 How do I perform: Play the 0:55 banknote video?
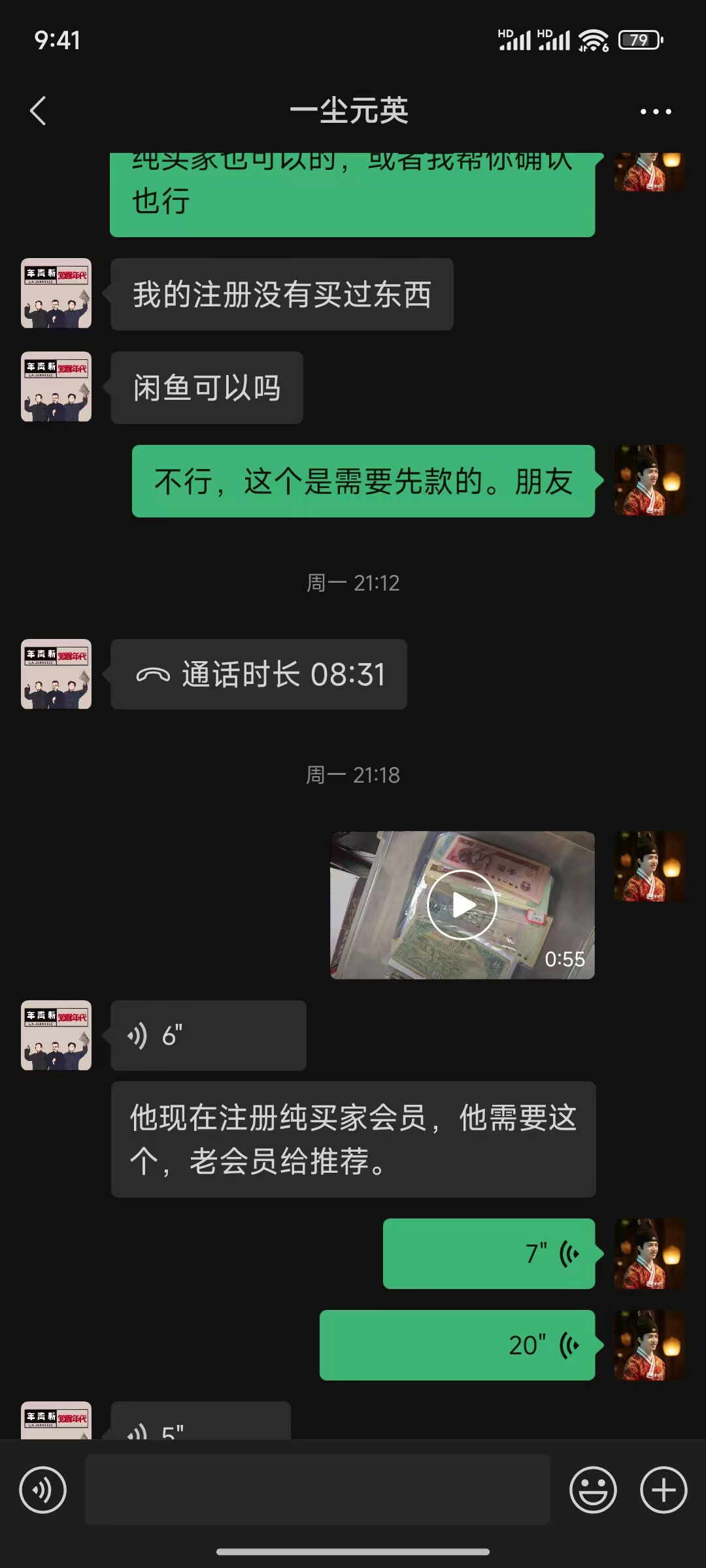pyautogui.click(x=462, y=905)
